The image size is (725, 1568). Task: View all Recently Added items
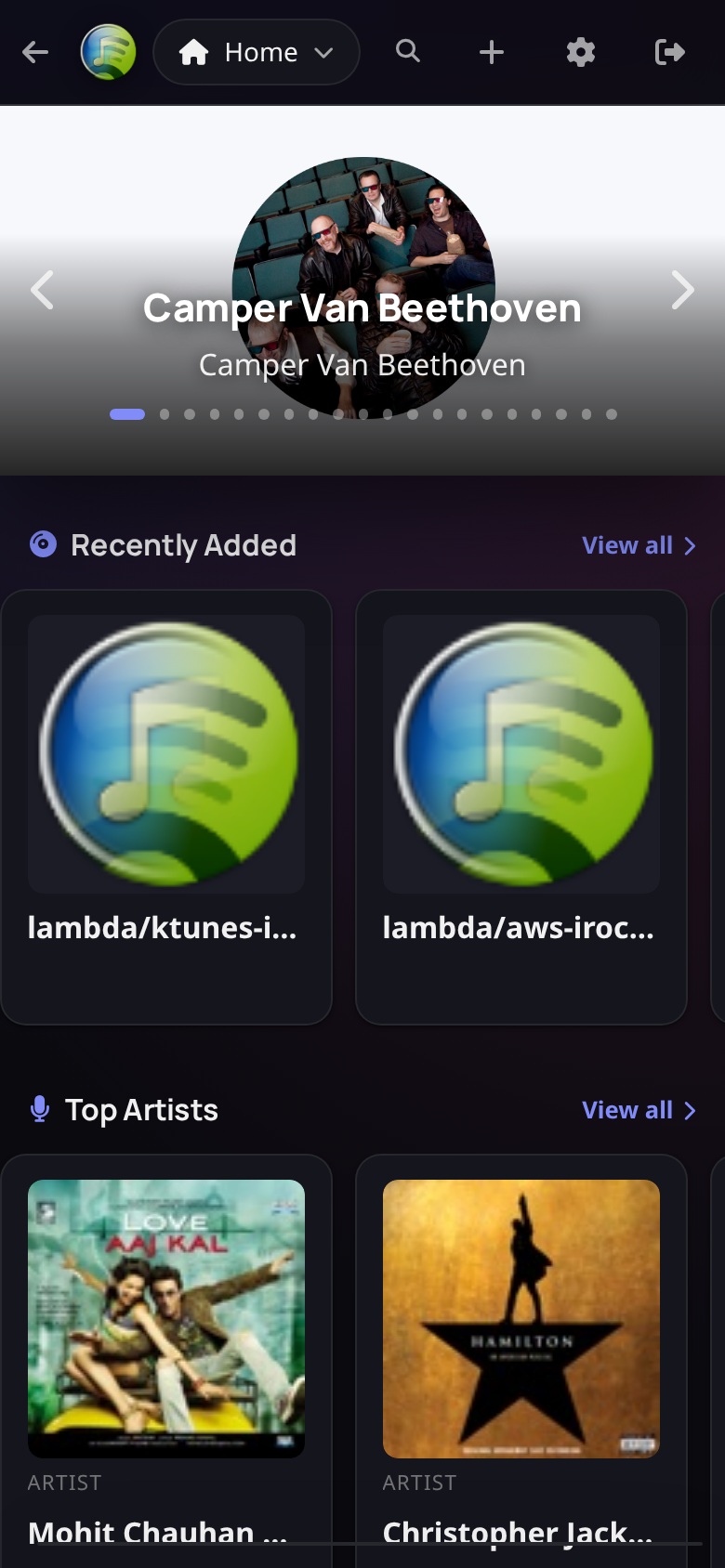click(639, 545)
